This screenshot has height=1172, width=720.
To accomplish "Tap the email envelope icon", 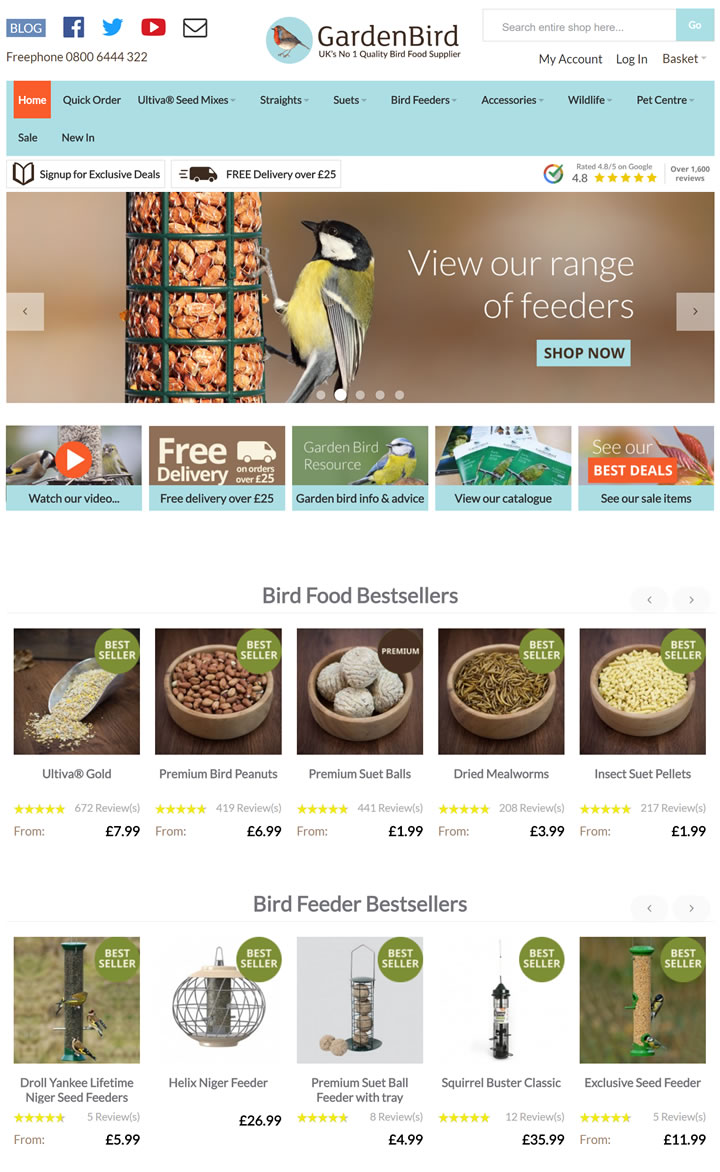I will [x=195, y=27].
